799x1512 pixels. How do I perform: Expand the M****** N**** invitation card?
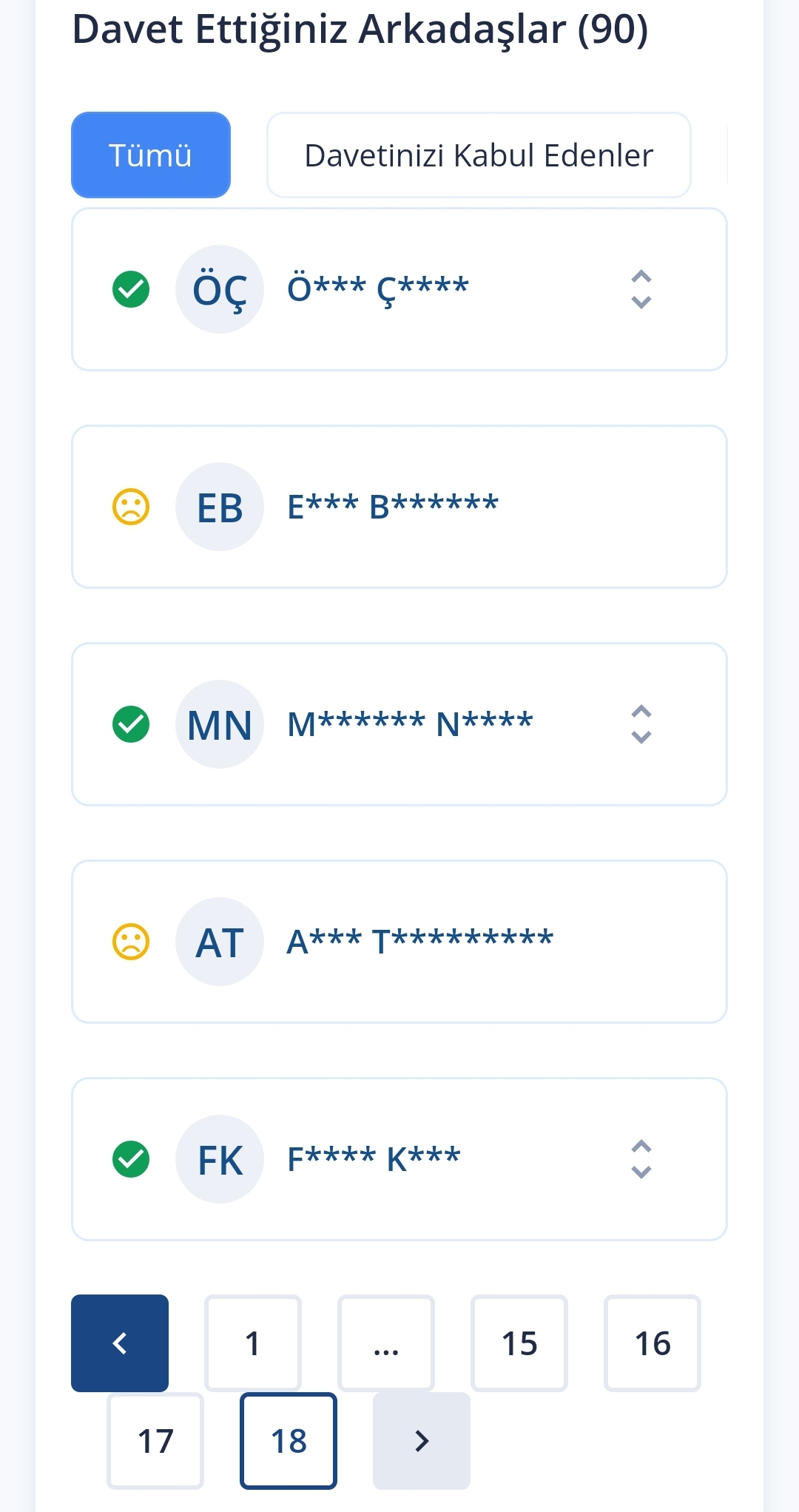coord(641,724)
